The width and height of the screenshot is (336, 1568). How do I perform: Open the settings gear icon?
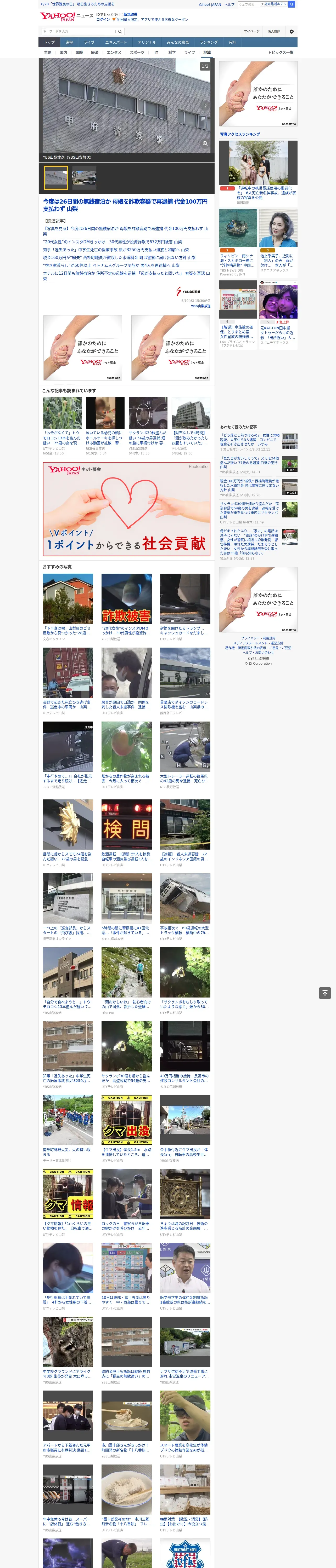(x=292, y=31)
